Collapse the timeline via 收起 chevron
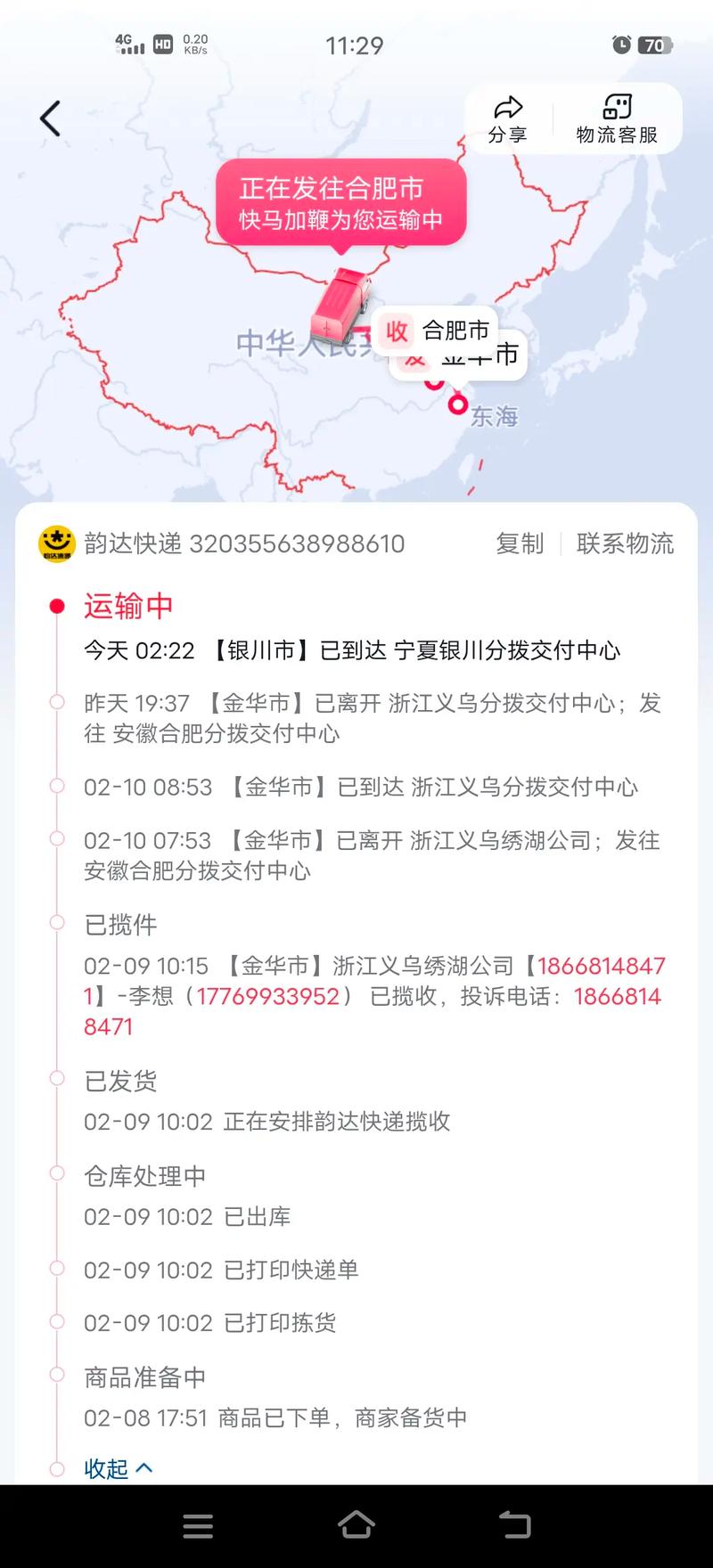 pyautogui.click(x=116, y=1467)
